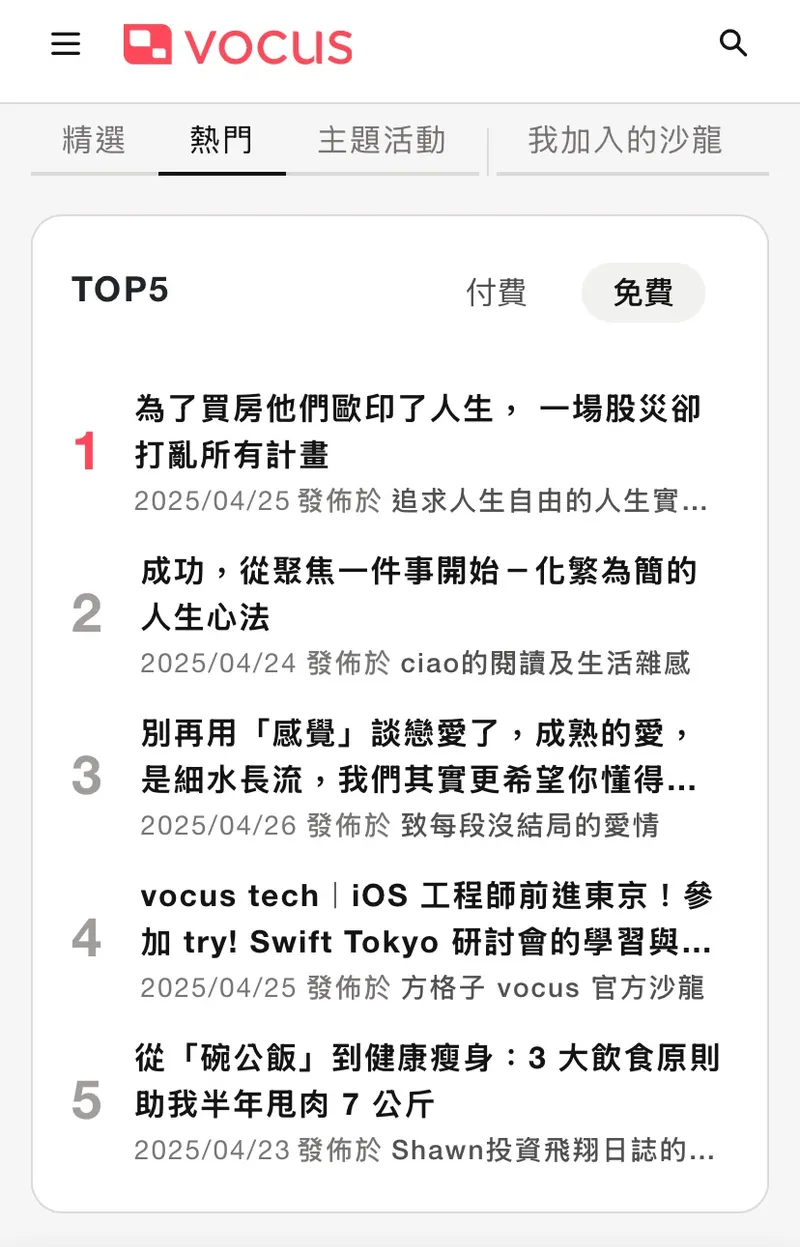Select the 熱門 tab

[x=221, y=140]
